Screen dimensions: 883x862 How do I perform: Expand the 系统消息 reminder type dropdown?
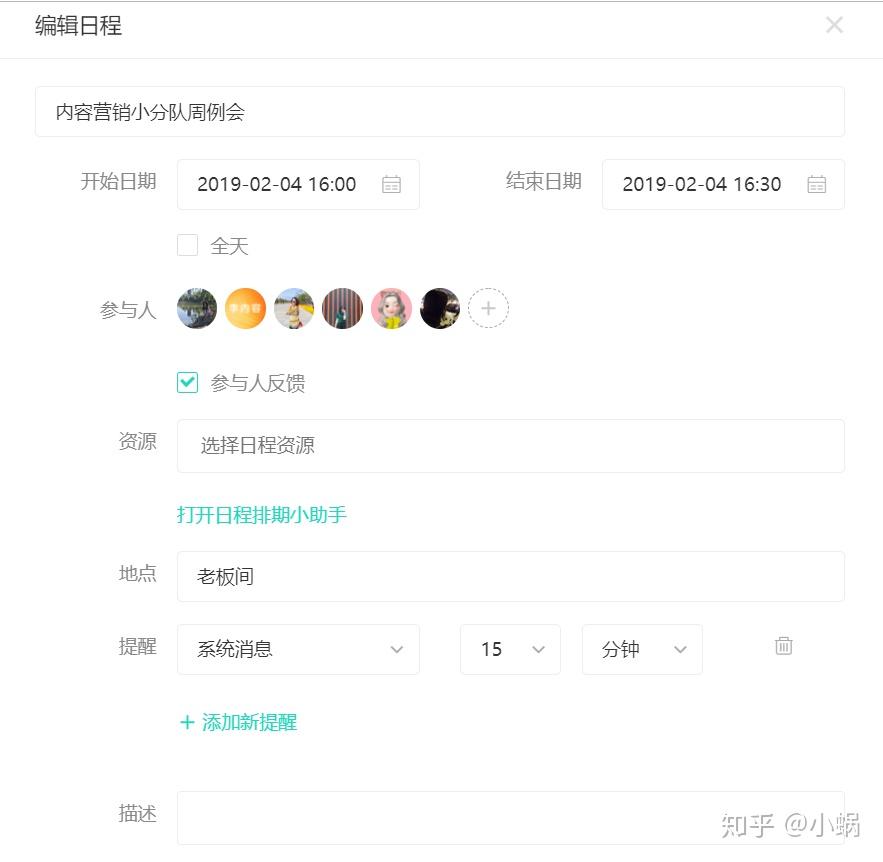298,649
